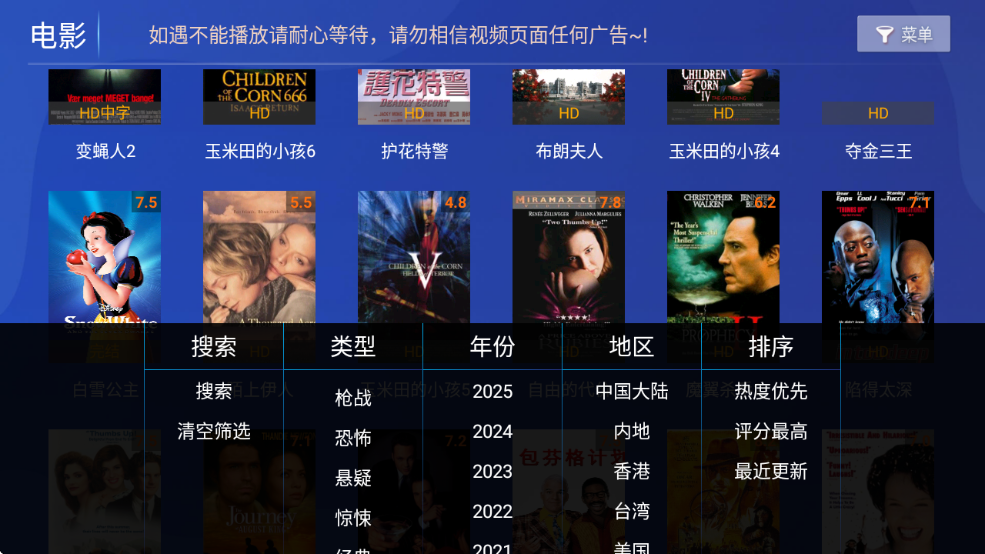The height and width of the screenshot is (554, 985).
Task: Open the movie 变蝇人2
Action: coord(105,110)
